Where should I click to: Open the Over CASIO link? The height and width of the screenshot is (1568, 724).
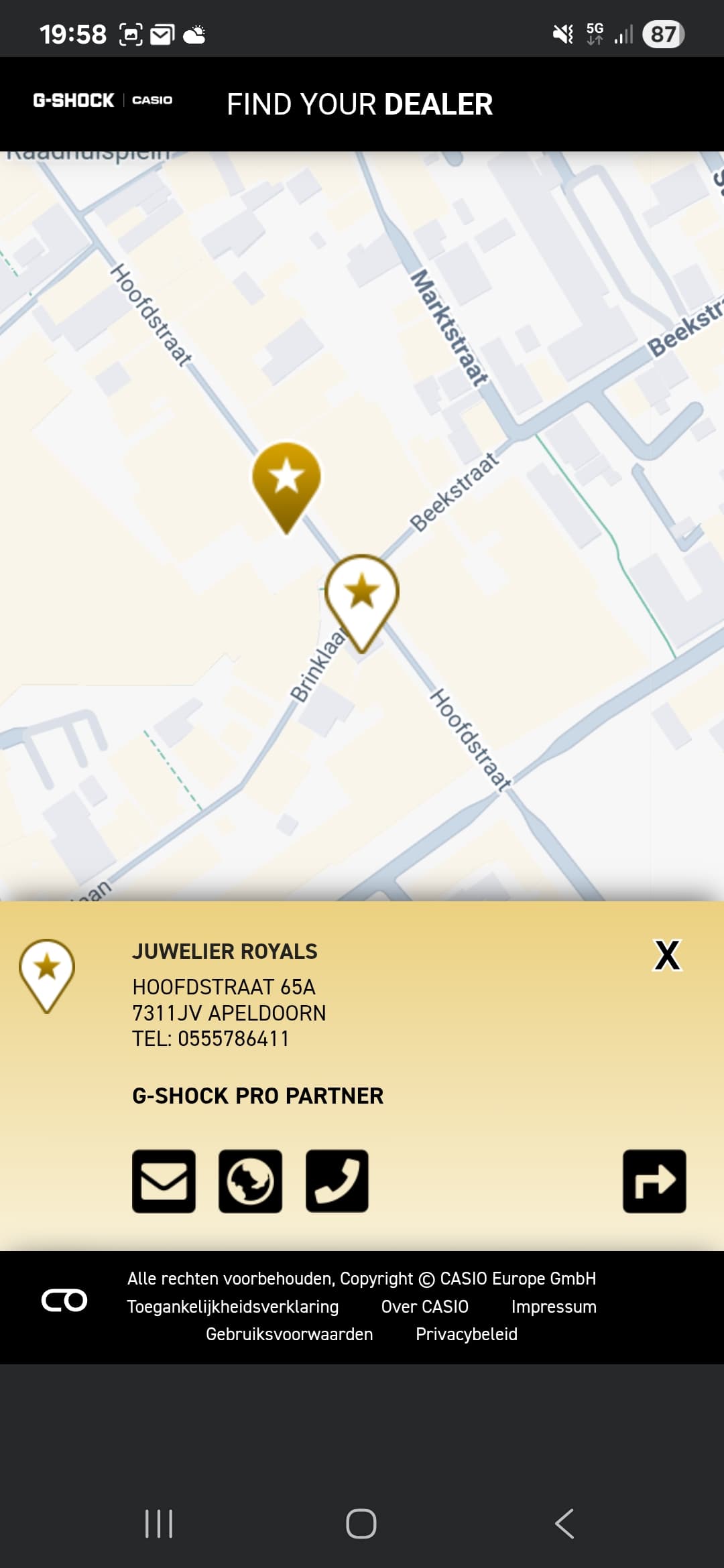click(424, 1307)
